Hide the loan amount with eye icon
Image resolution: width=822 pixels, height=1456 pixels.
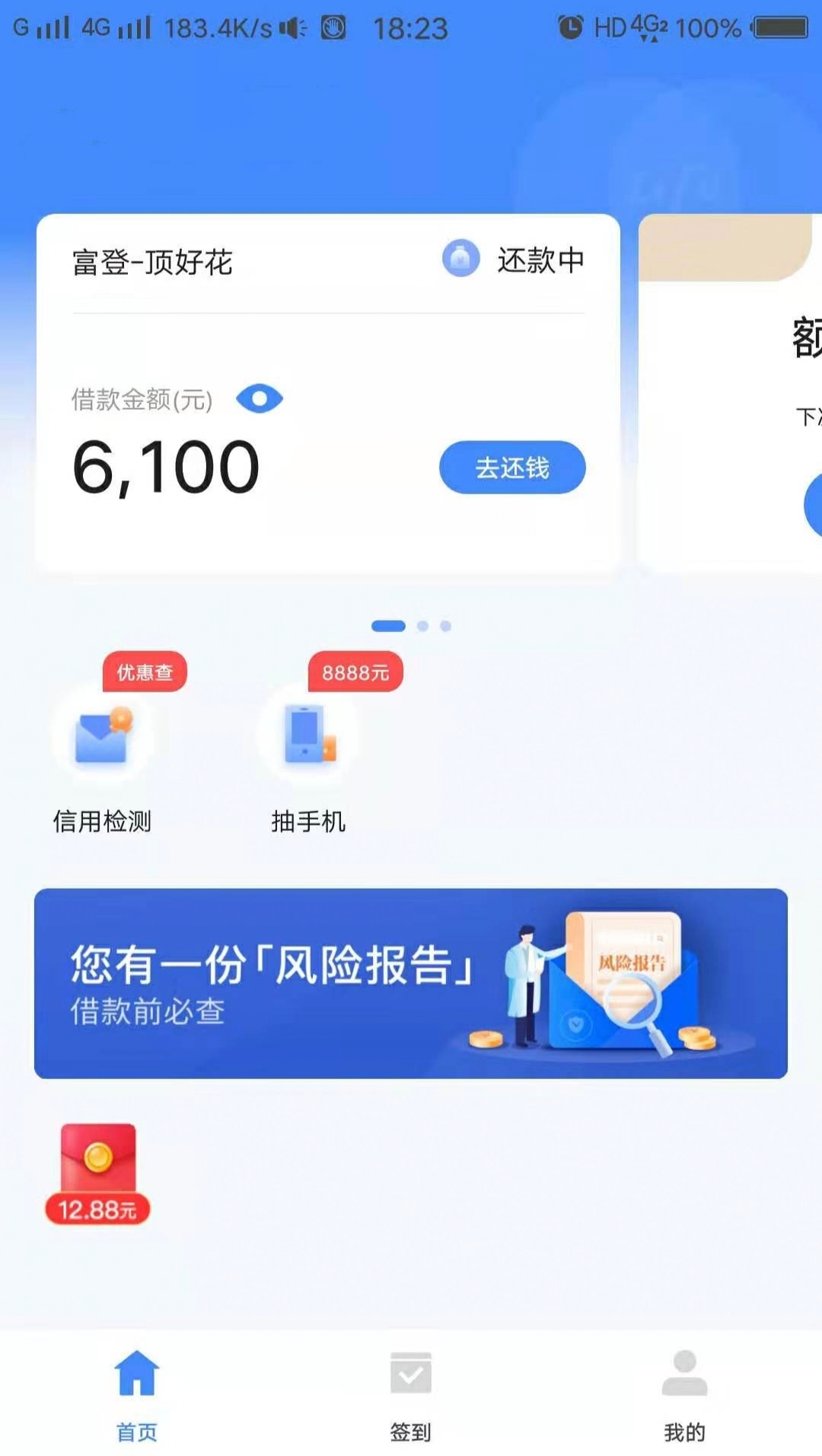(260, 398)
